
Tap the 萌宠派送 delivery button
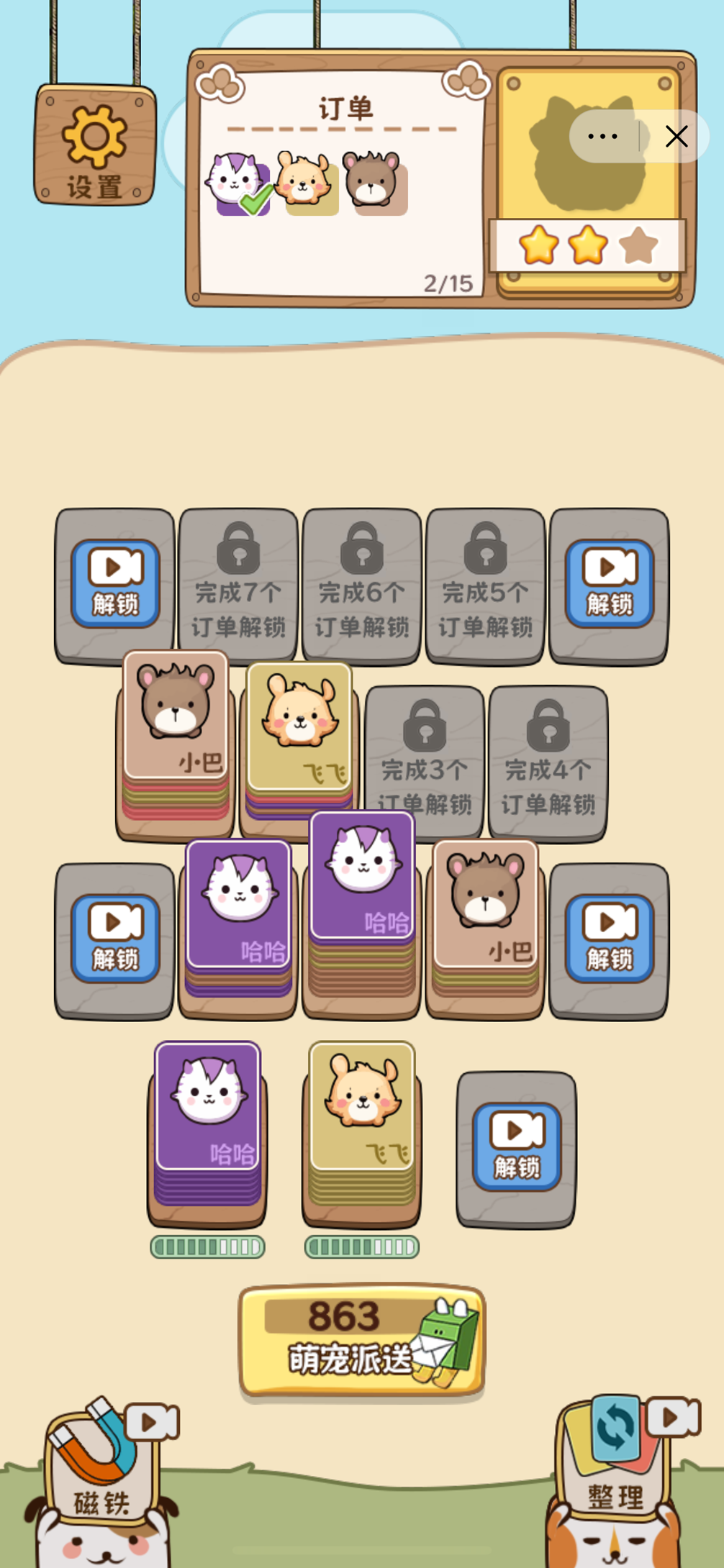click(x=361, y=1341)
